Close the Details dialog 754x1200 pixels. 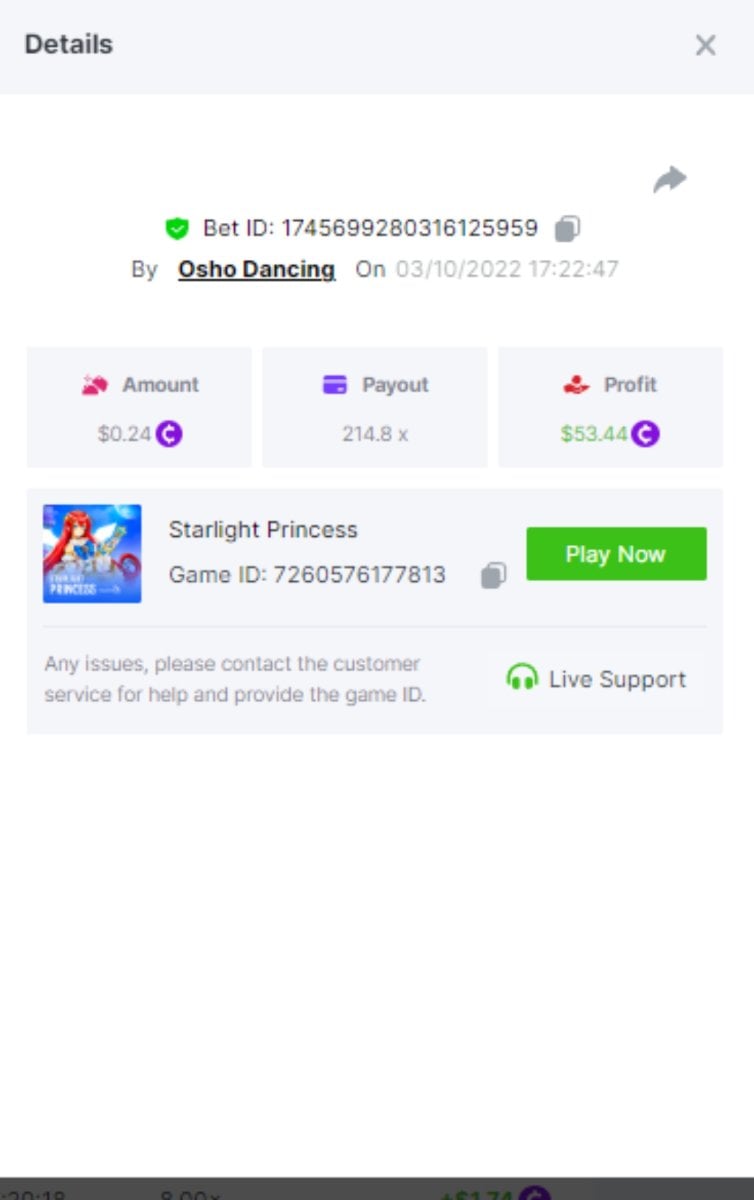pyautogui.click(x=705, y=45)
